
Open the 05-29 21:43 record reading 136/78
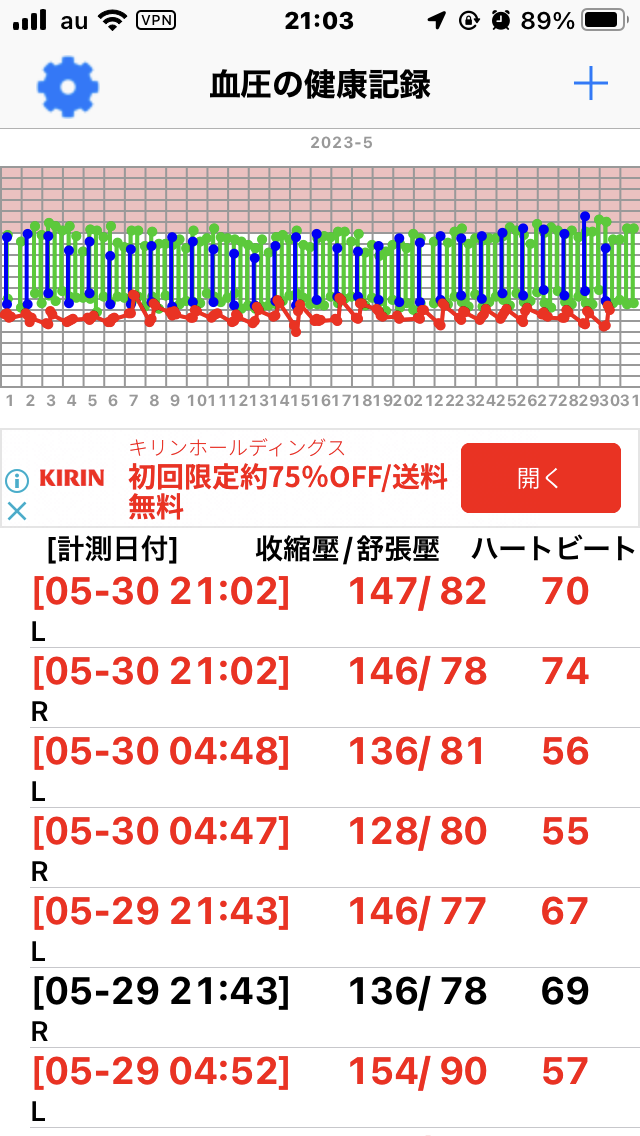pyautogui.click(x=320, y=1008)
